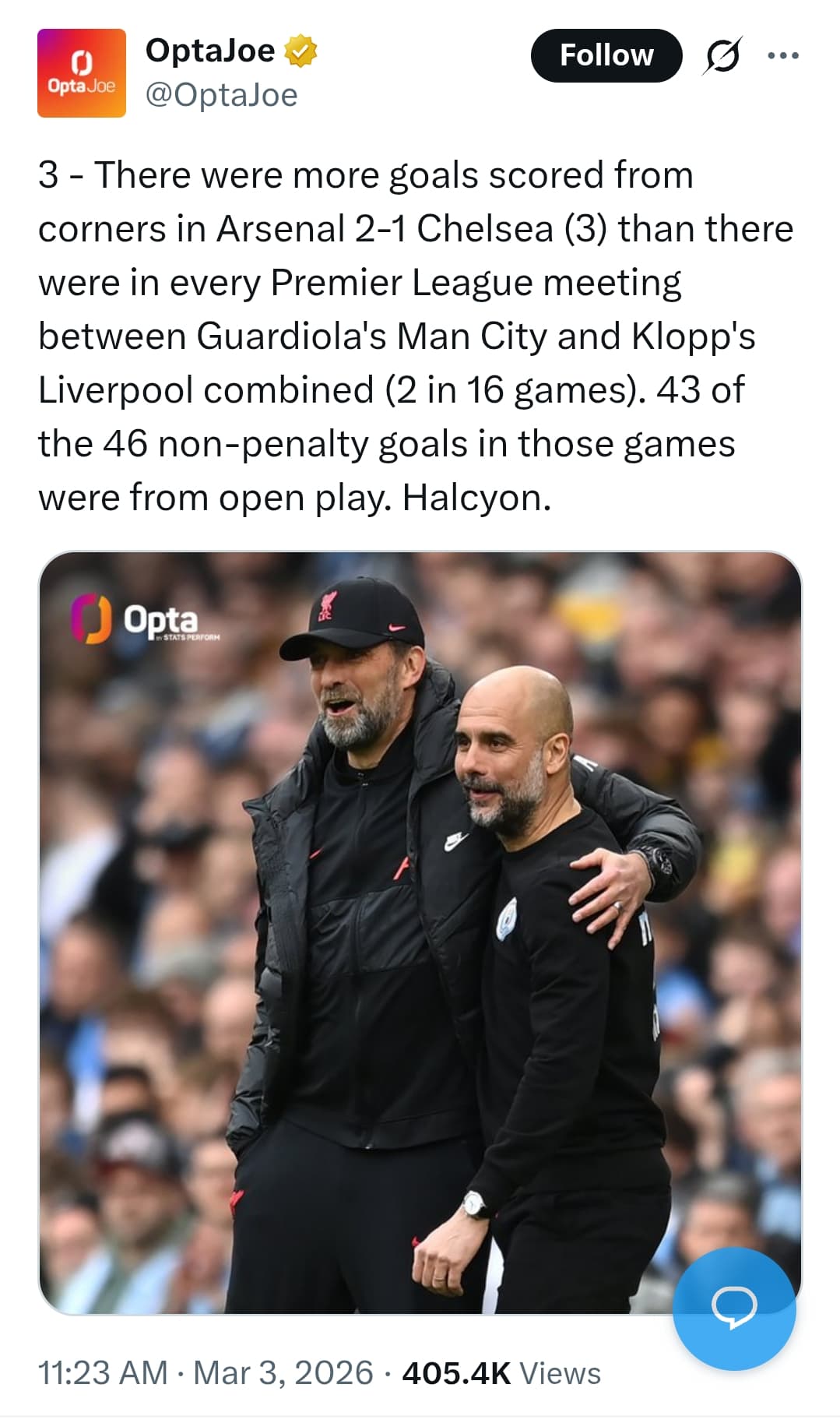Open the Grok icon beside Follow
This screenshot has width=840, height=1423.
pyautogui.click(x=722, y=55)
